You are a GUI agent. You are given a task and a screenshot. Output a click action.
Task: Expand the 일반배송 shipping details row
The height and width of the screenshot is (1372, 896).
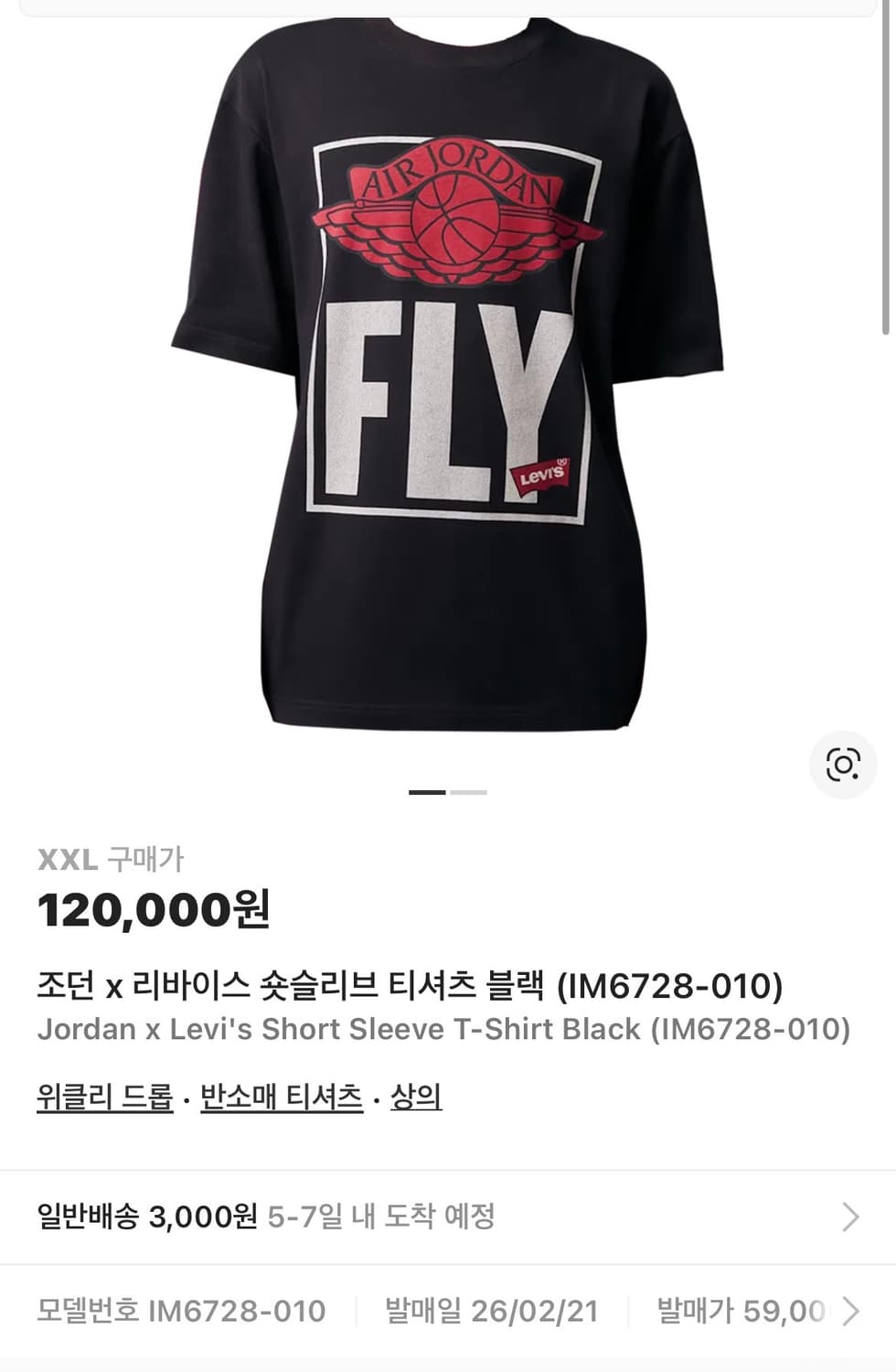(x=447, y=1214)
